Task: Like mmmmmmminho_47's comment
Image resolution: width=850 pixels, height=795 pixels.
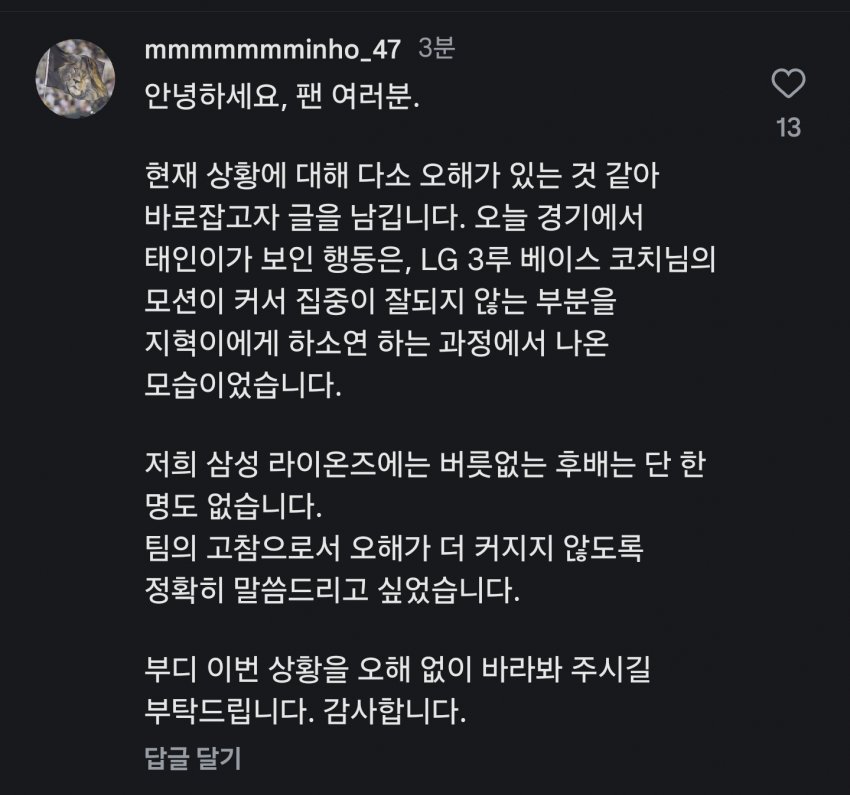Action: tap(789, 84)
